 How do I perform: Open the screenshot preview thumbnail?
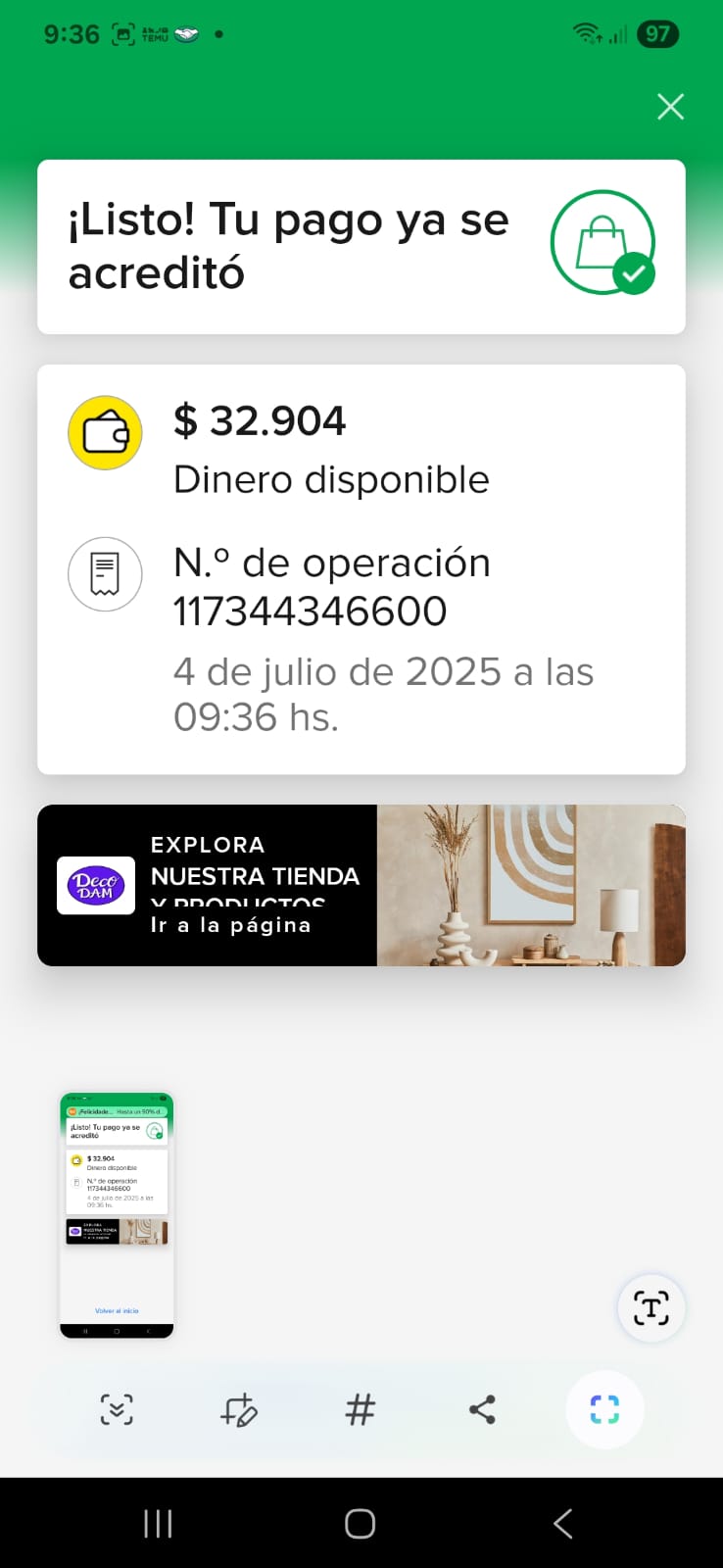[x=117, y=1214]
